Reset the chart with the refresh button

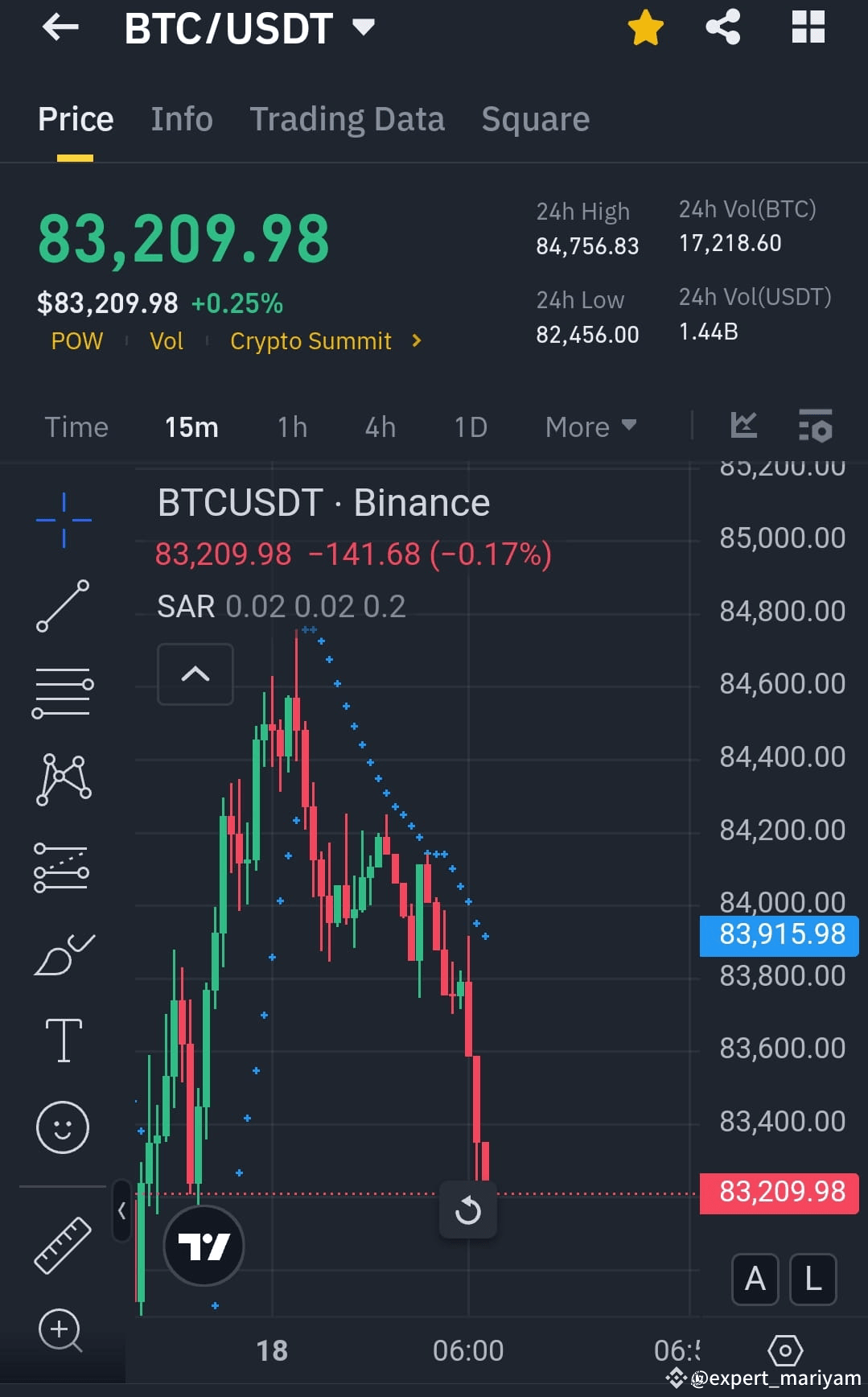coord(468,1211)
